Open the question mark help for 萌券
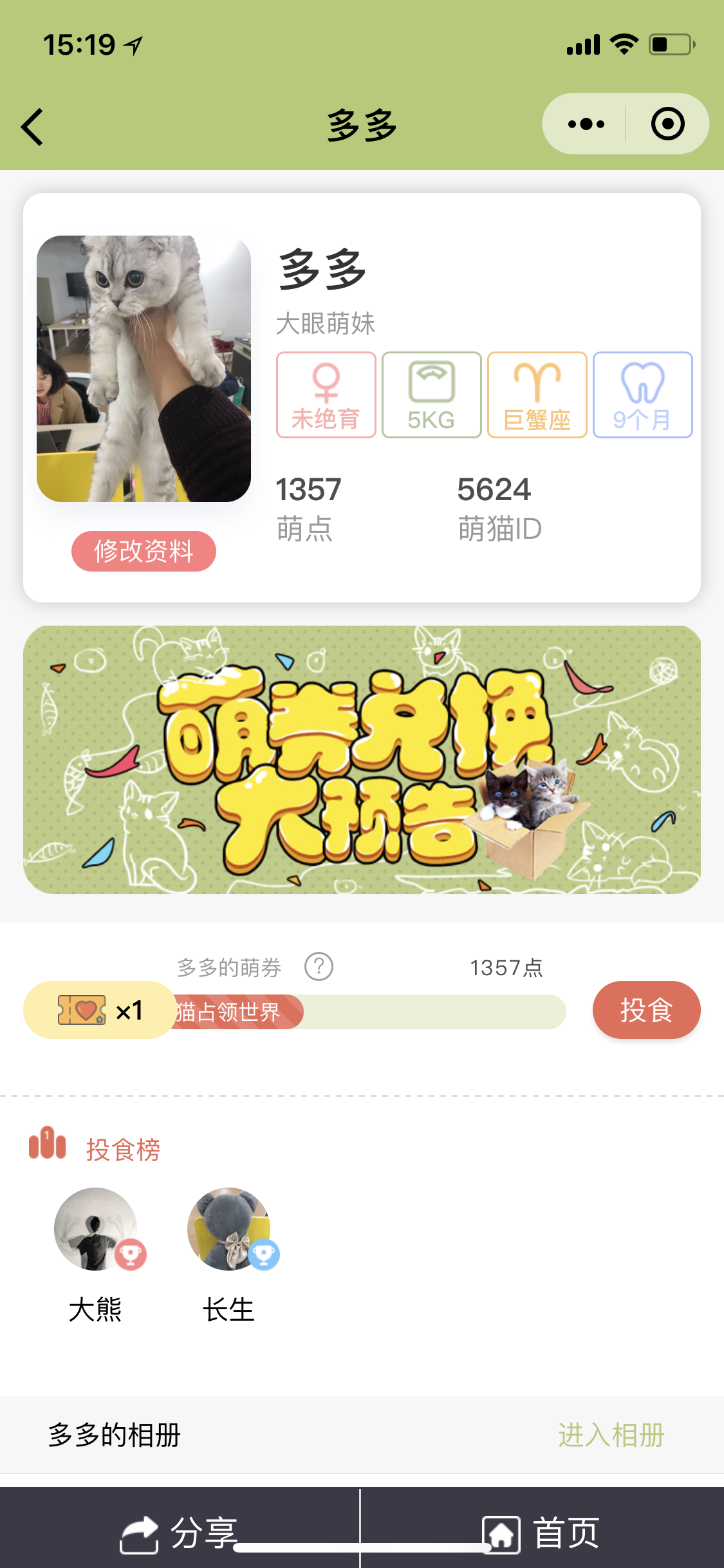This screenshot has width=724, height=1568. (x=319, y=966)
